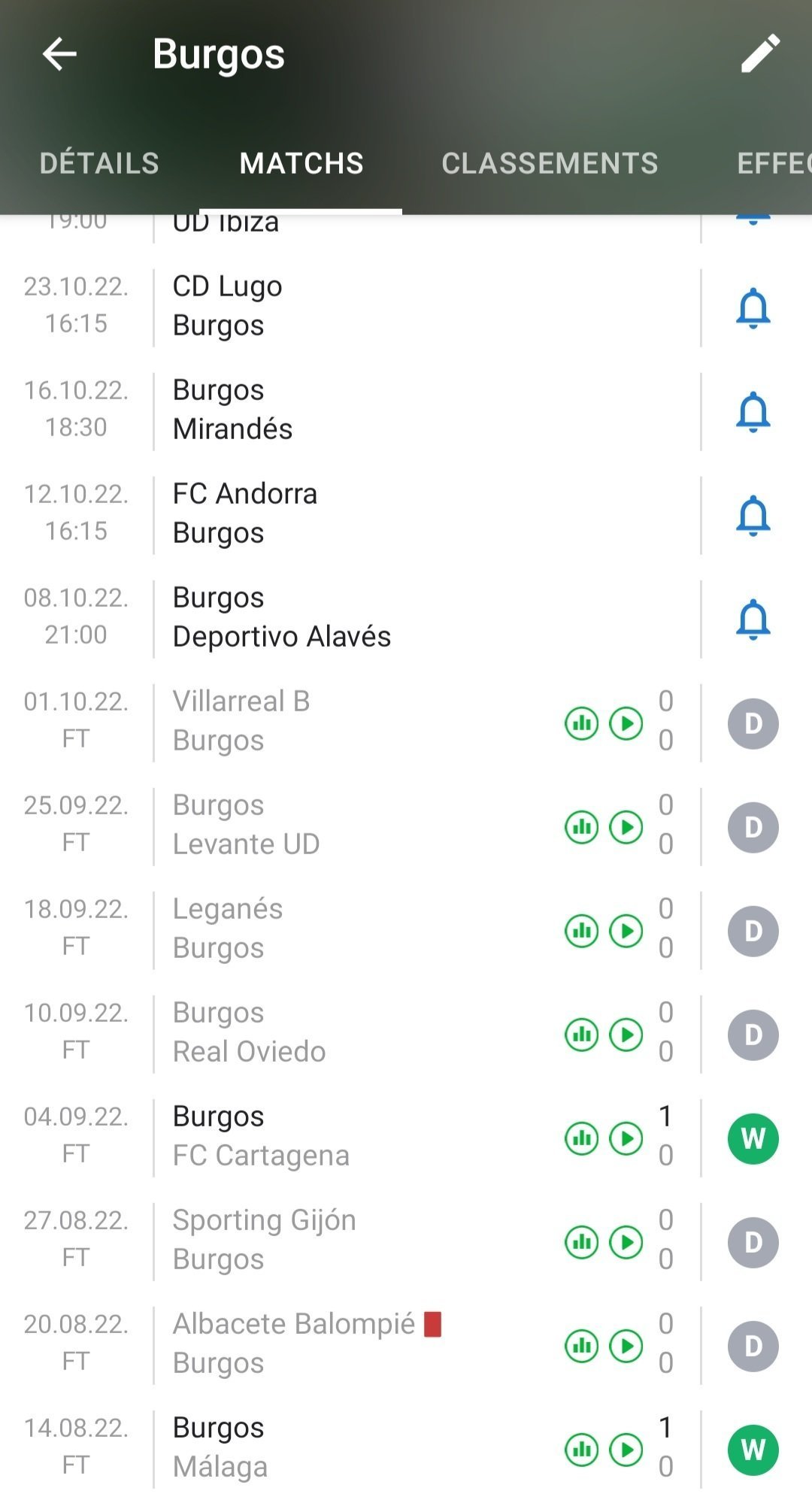
Task: View statistics icon for Burgos vs Levante UD
Action: pos(581,827)
